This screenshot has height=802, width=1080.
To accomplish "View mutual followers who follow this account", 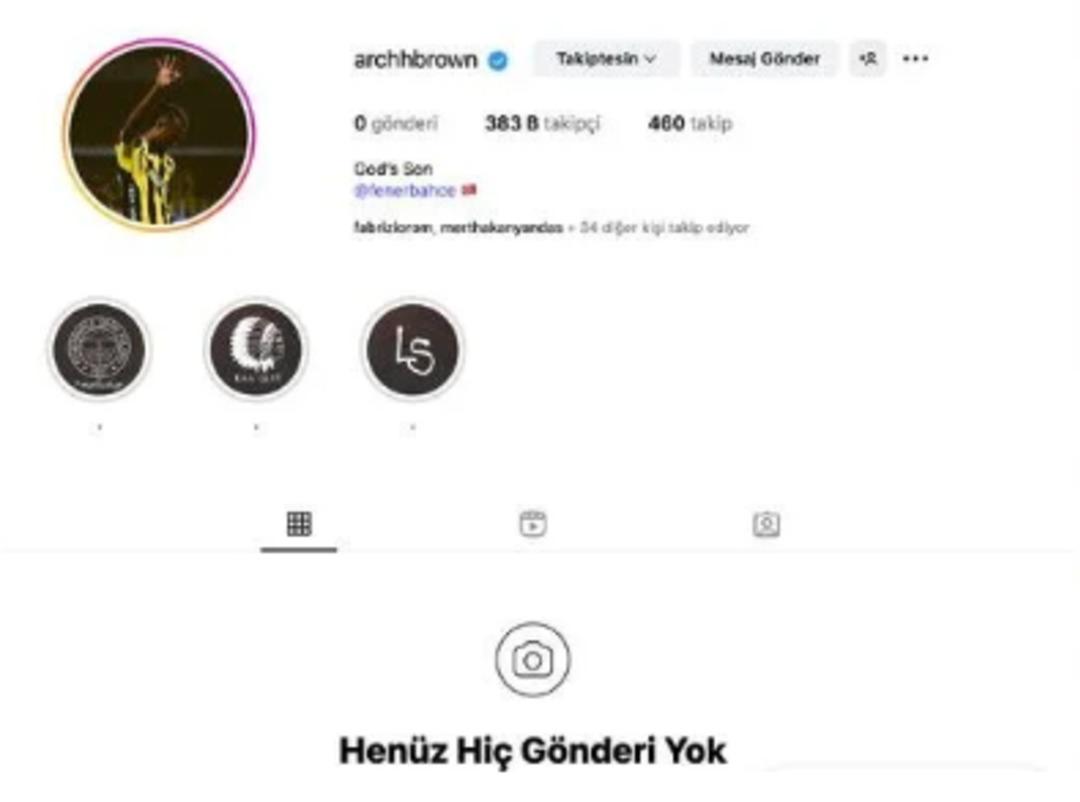I will 550,228.
